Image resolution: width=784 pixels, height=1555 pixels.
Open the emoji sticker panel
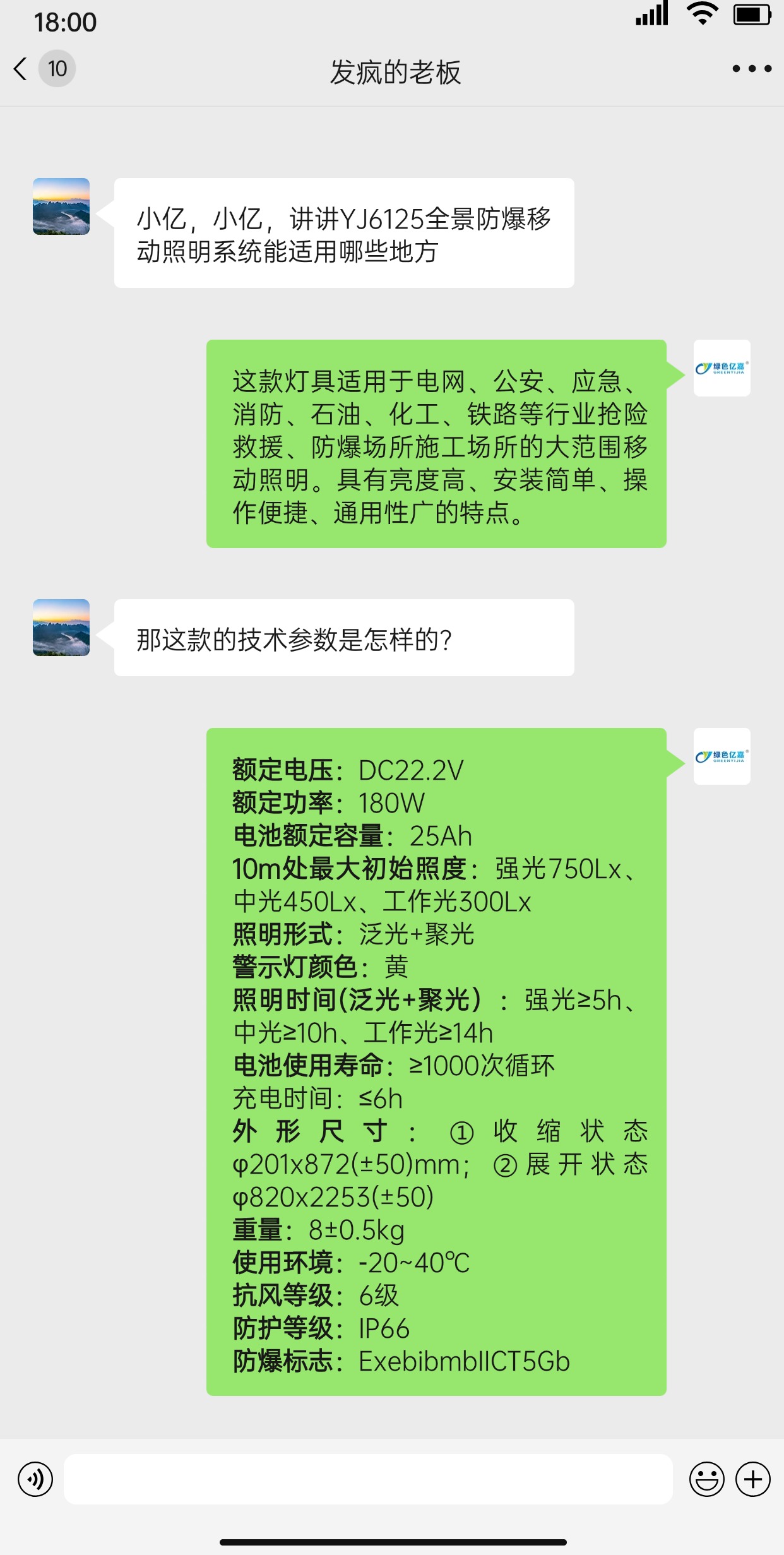706,1479
